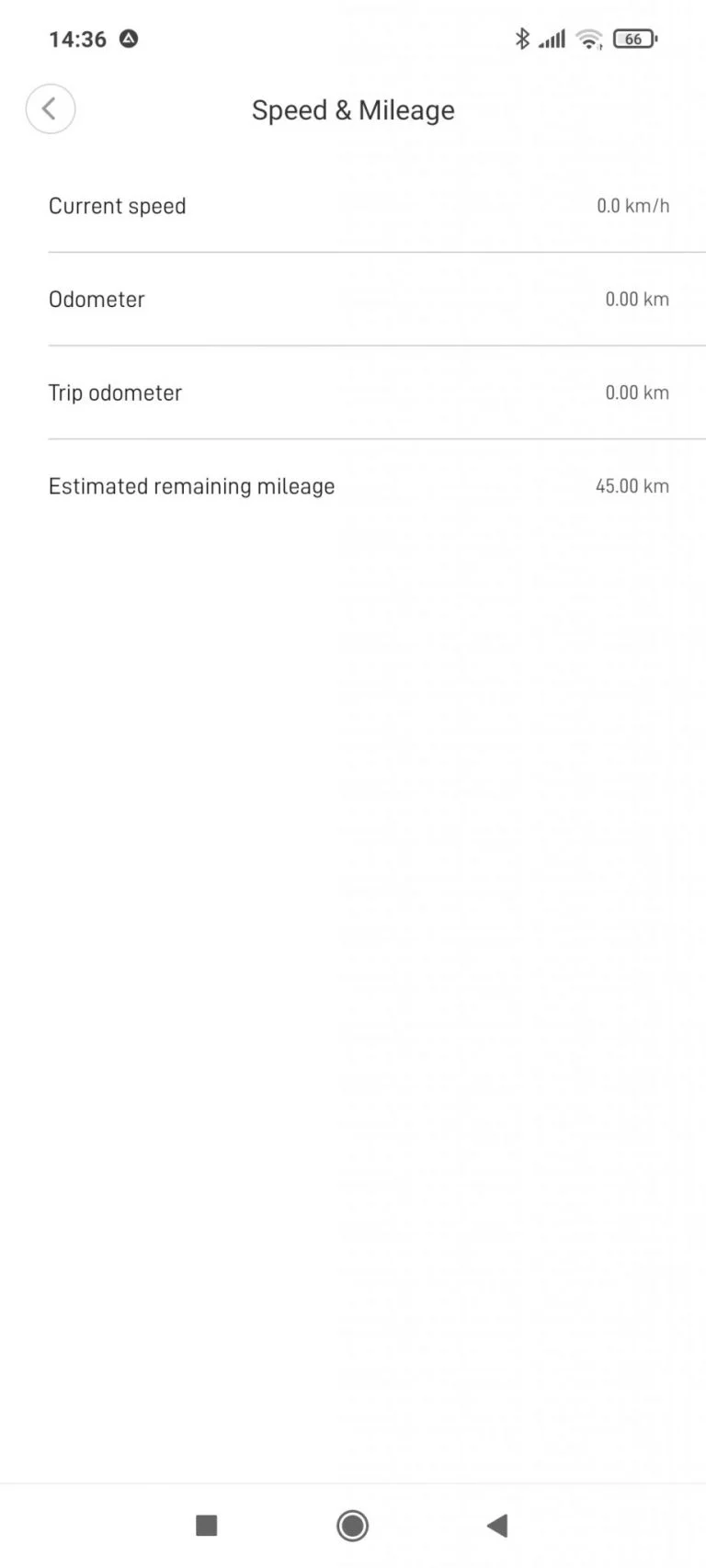Tap the Wi-Fi signal indicator
706x1568 pixels.
(x=587, y=39)
